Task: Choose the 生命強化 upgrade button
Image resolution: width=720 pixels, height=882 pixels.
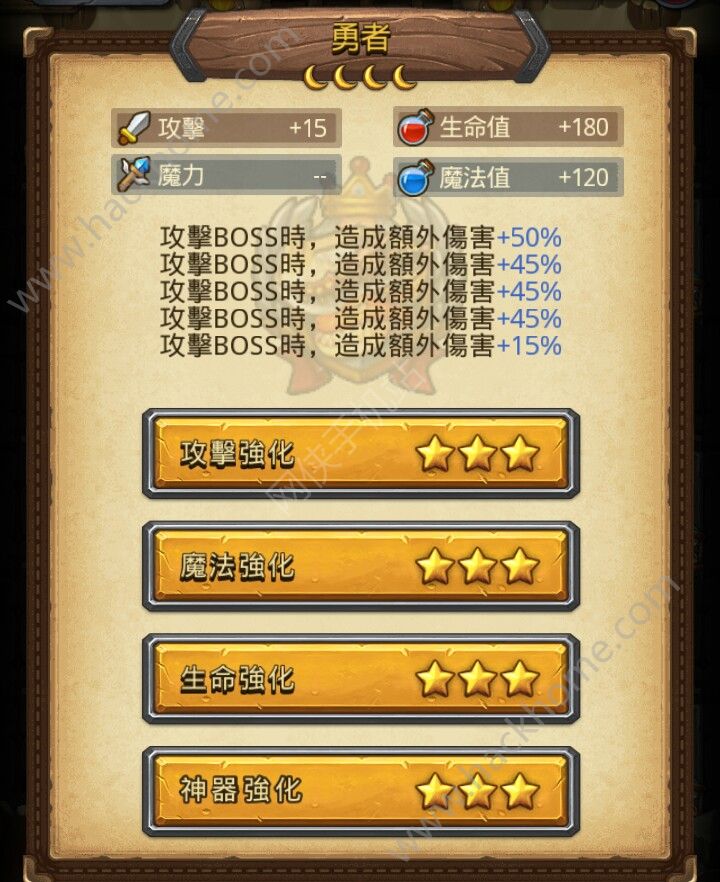Action: tap(360, 679)
